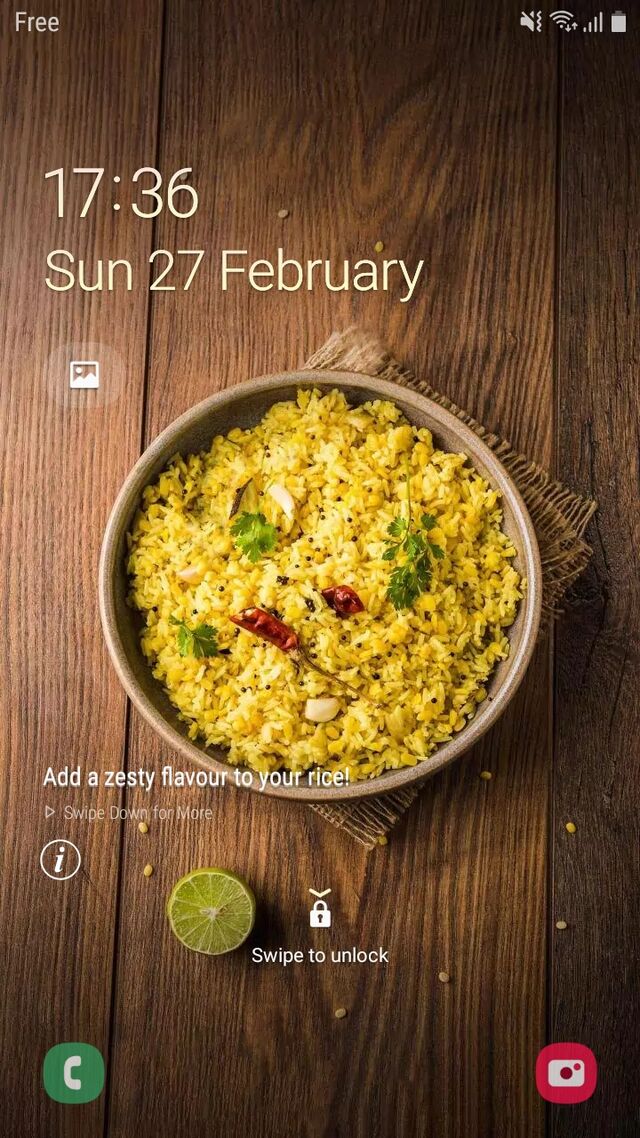
Task: Show info about this lock screen story
Action: click(60, 860)
